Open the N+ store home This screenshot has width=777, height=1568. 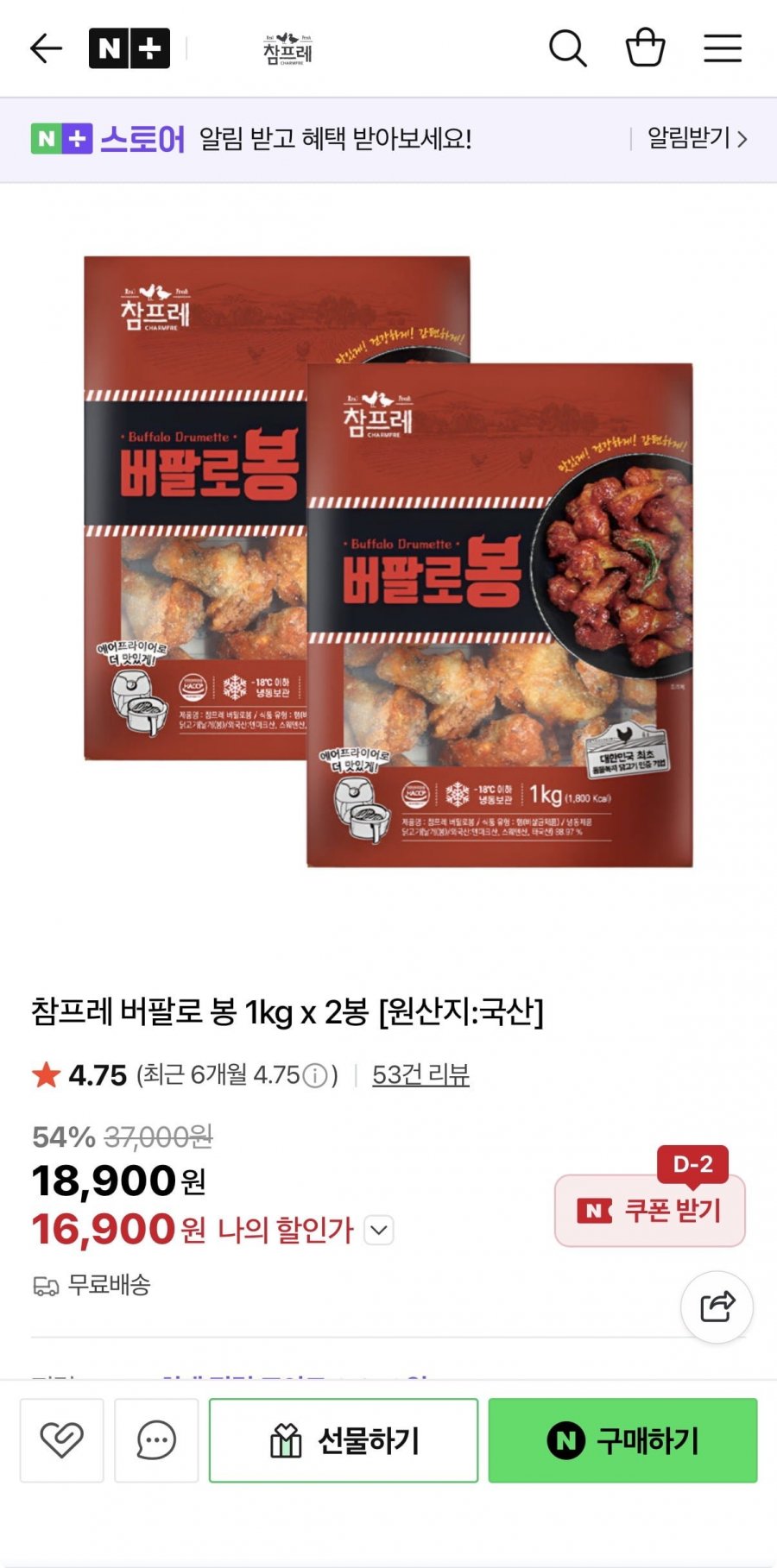point(129,48)
